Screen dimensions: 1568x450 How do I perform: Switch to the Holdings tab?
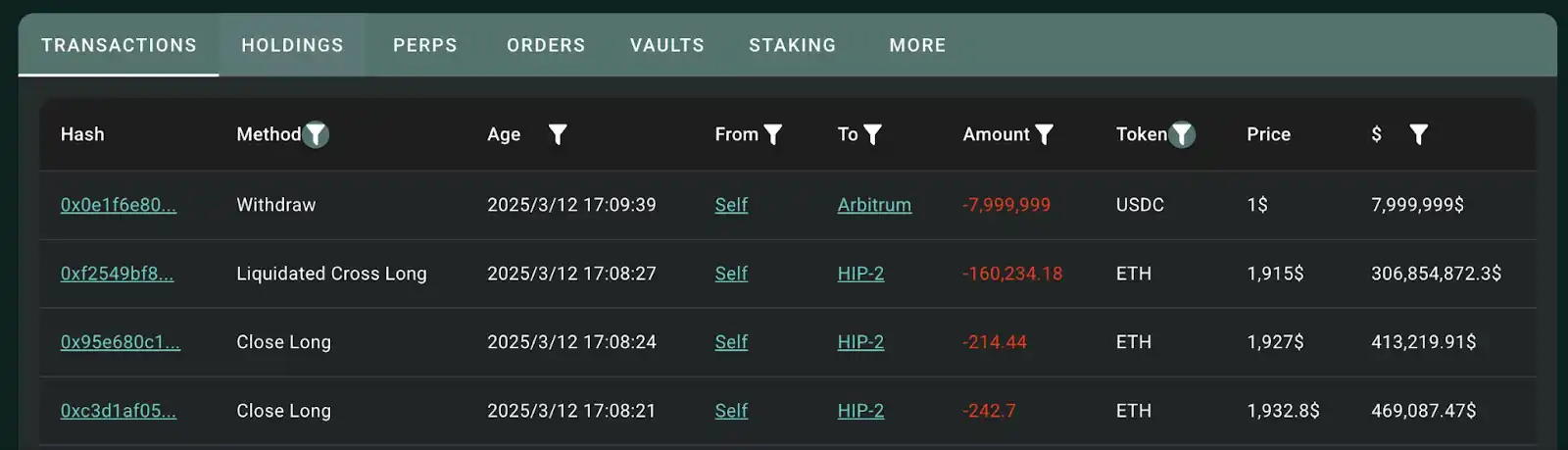(x=292, y=45)
